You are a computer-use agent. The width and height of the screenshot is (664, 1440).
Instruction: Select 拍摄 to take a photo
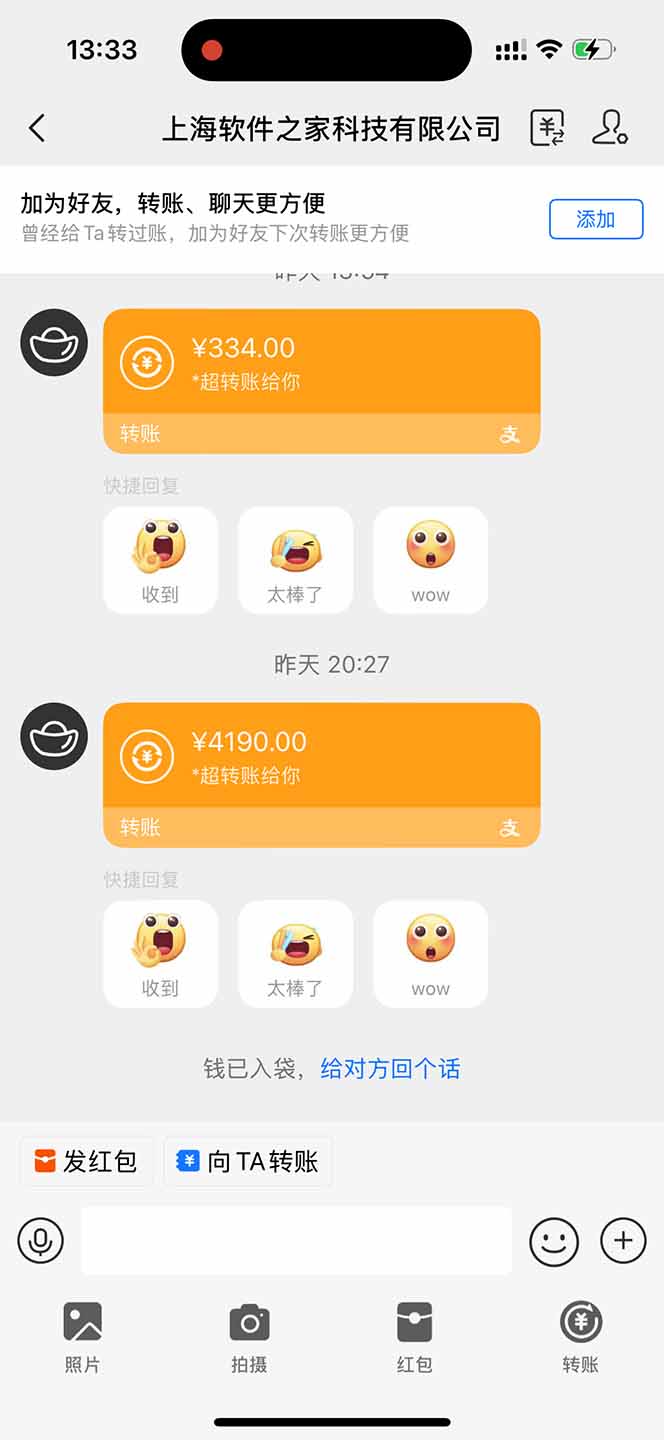(249, 1337)
